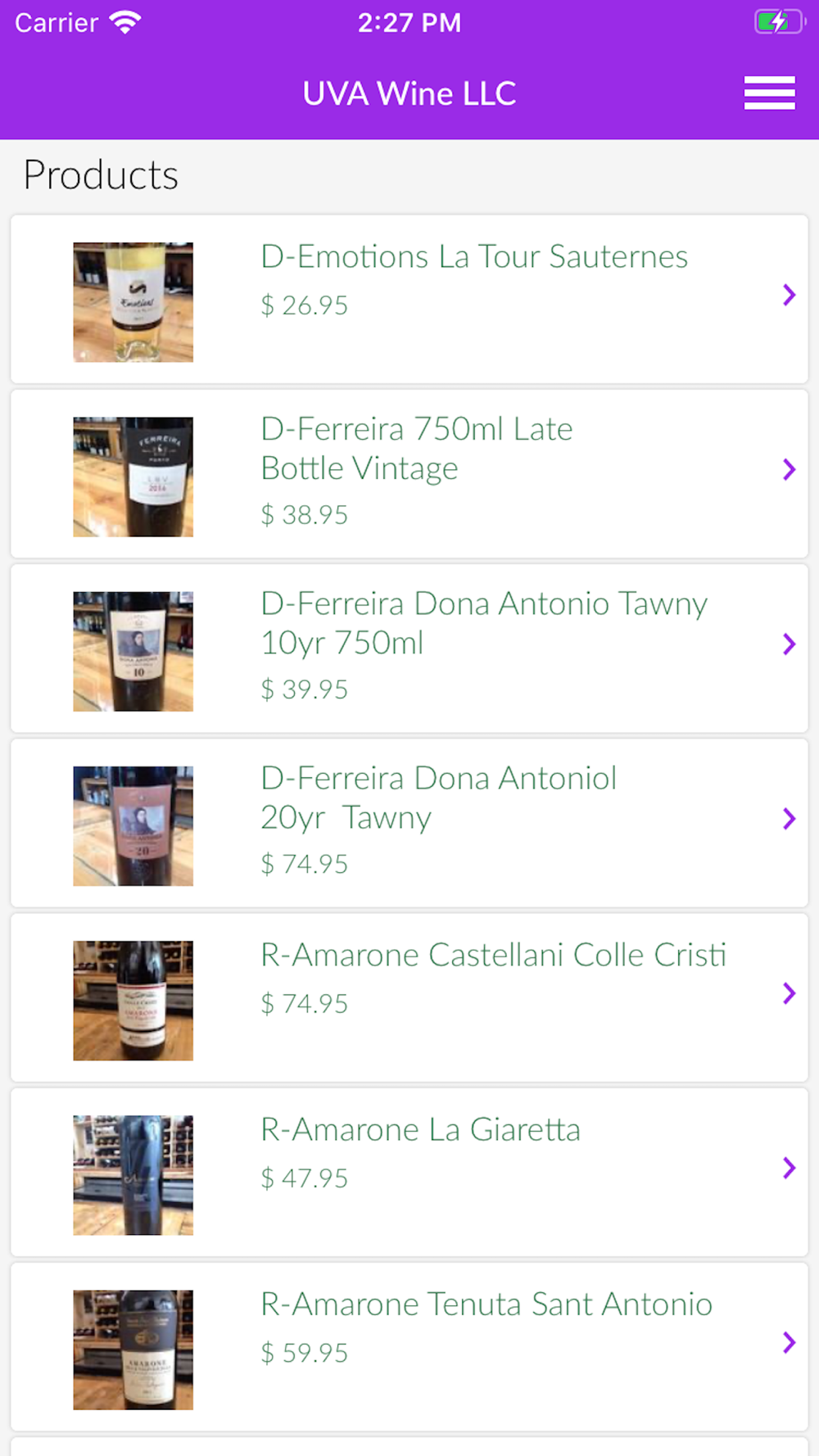Open D-Emotions La Tour Sauternes product
819x1456 pixels.
(409, 300)
